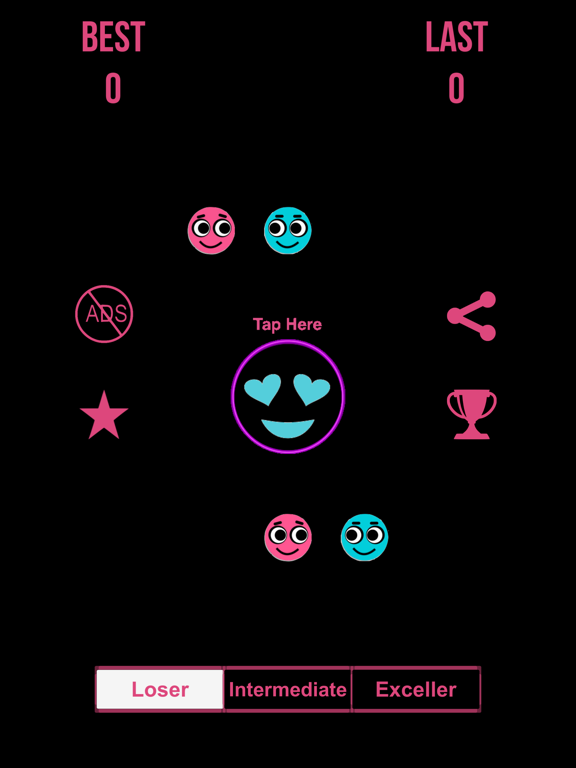Image resolution: width=576 pixels, height=768 pixels.
Task: Share the game via share icon
Action: [472, 316]
